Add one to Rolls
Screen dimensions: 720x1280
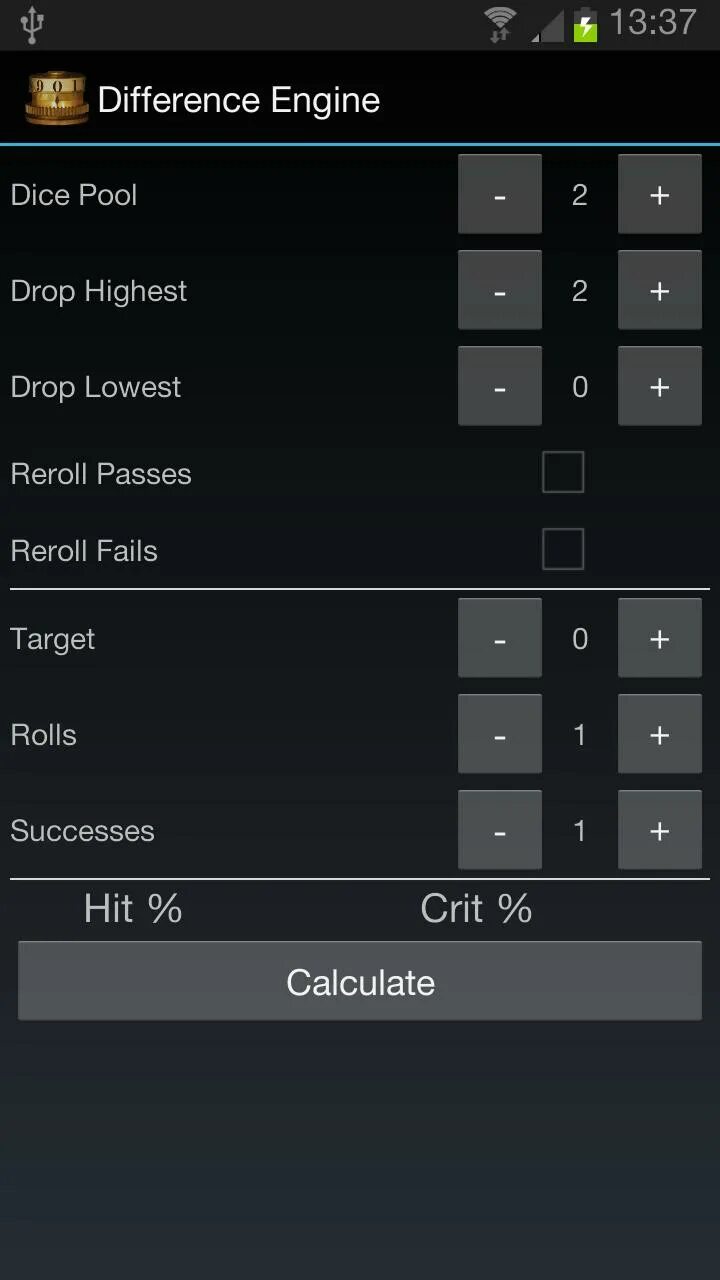coord(659,734)
